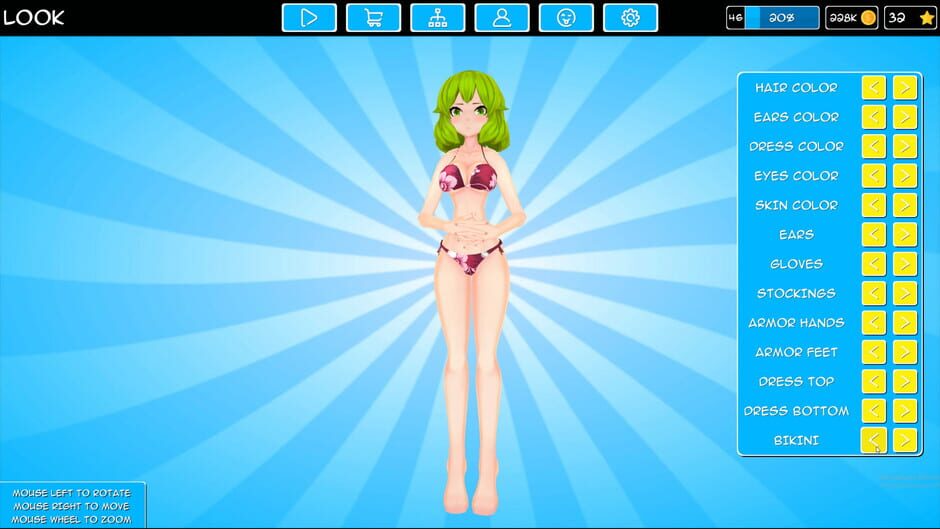Screen dimensions: 940x529
Task: Cycle to next ears option
Action: (x=905, y=234)
